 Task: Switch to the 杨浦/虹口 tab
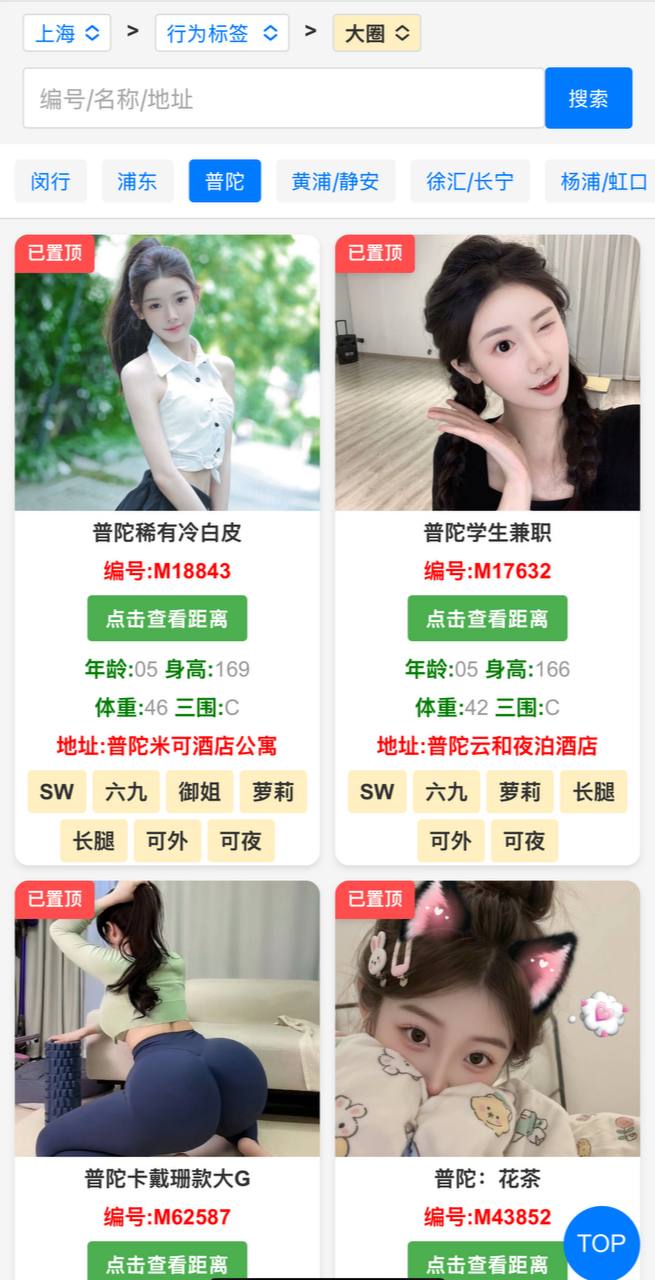pyautogui.click(x=603, y=181)
